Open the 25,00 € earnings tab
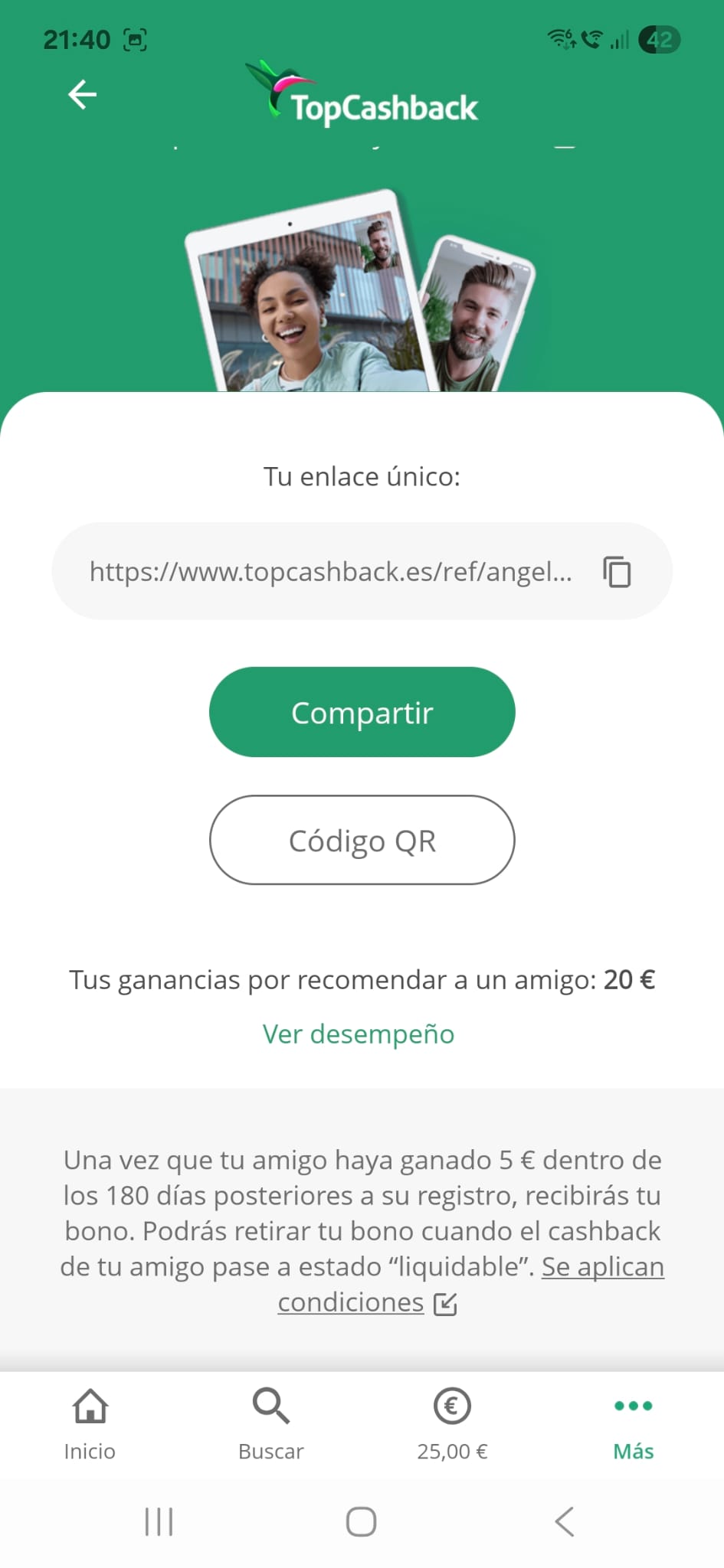 pos(452,1425)
